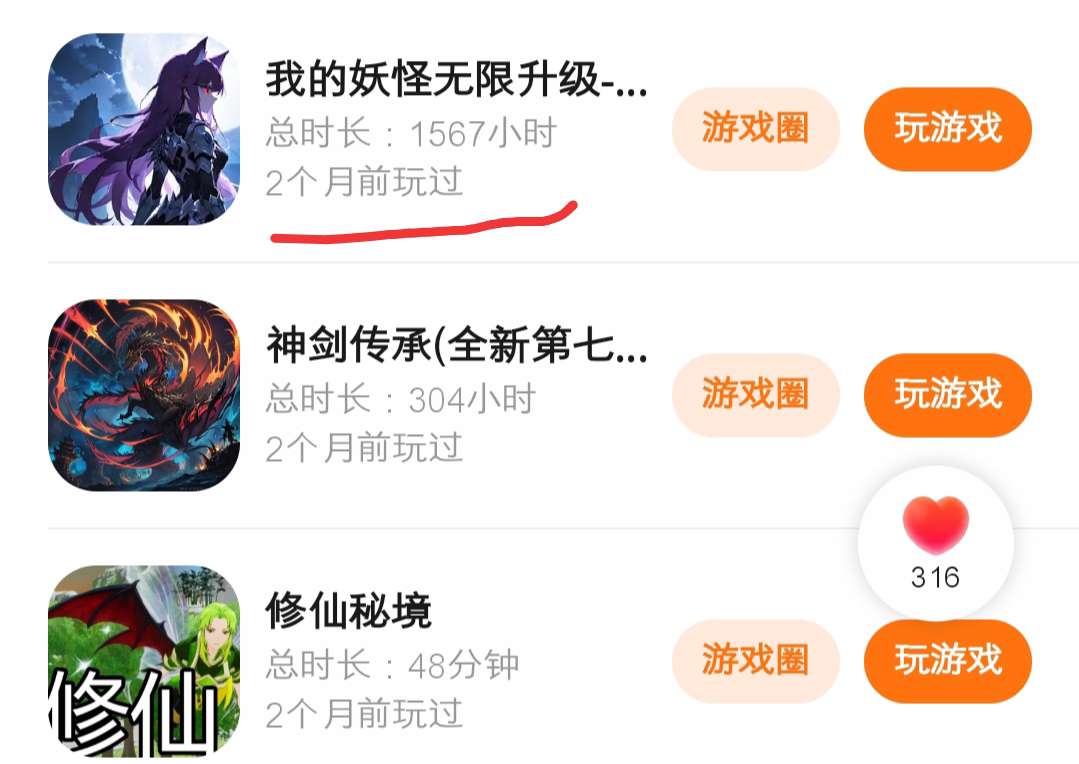Open 游戏圈 for 我的妖怪无限升级

point(755,129)
